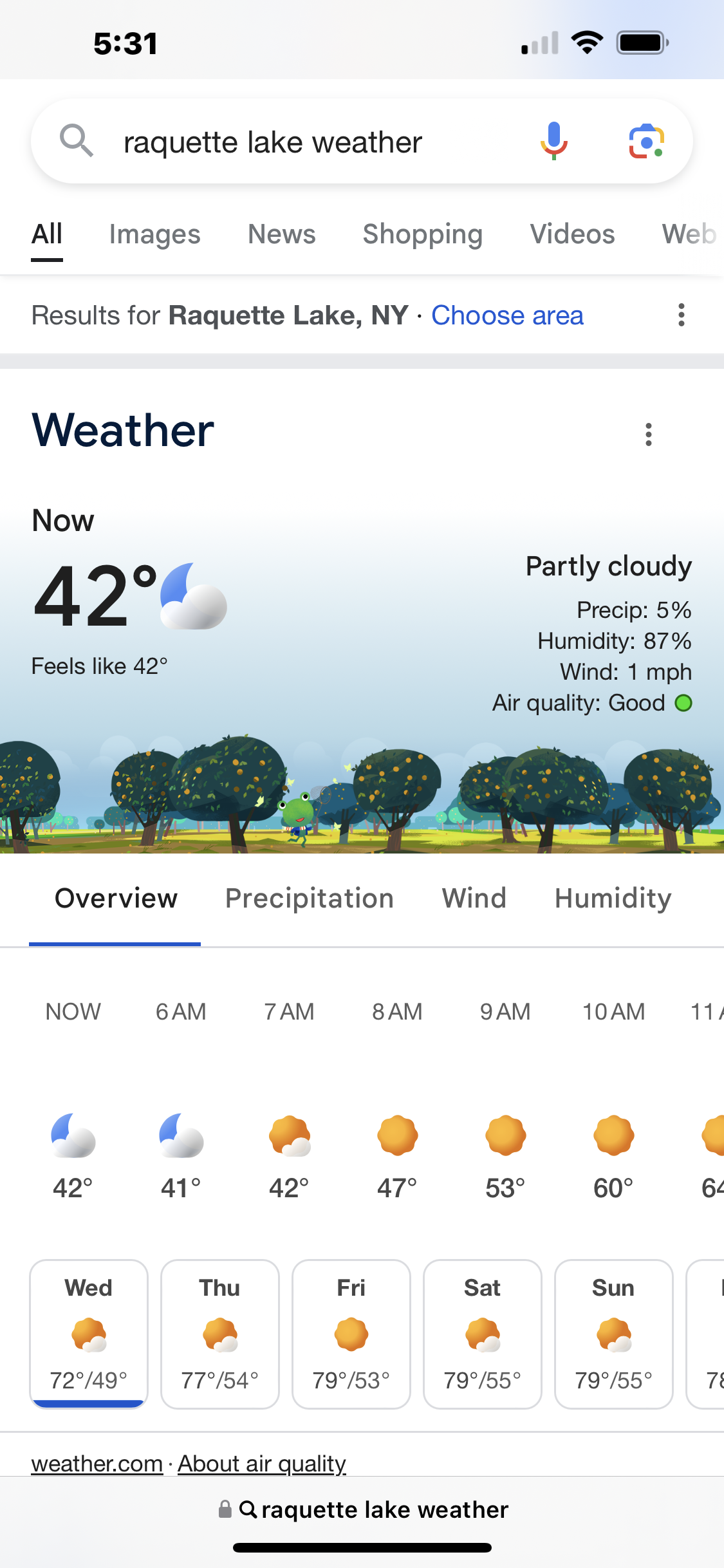
Task: Show the Wind forecast tab
Action: pyautogui.click(x=474, y=898)
